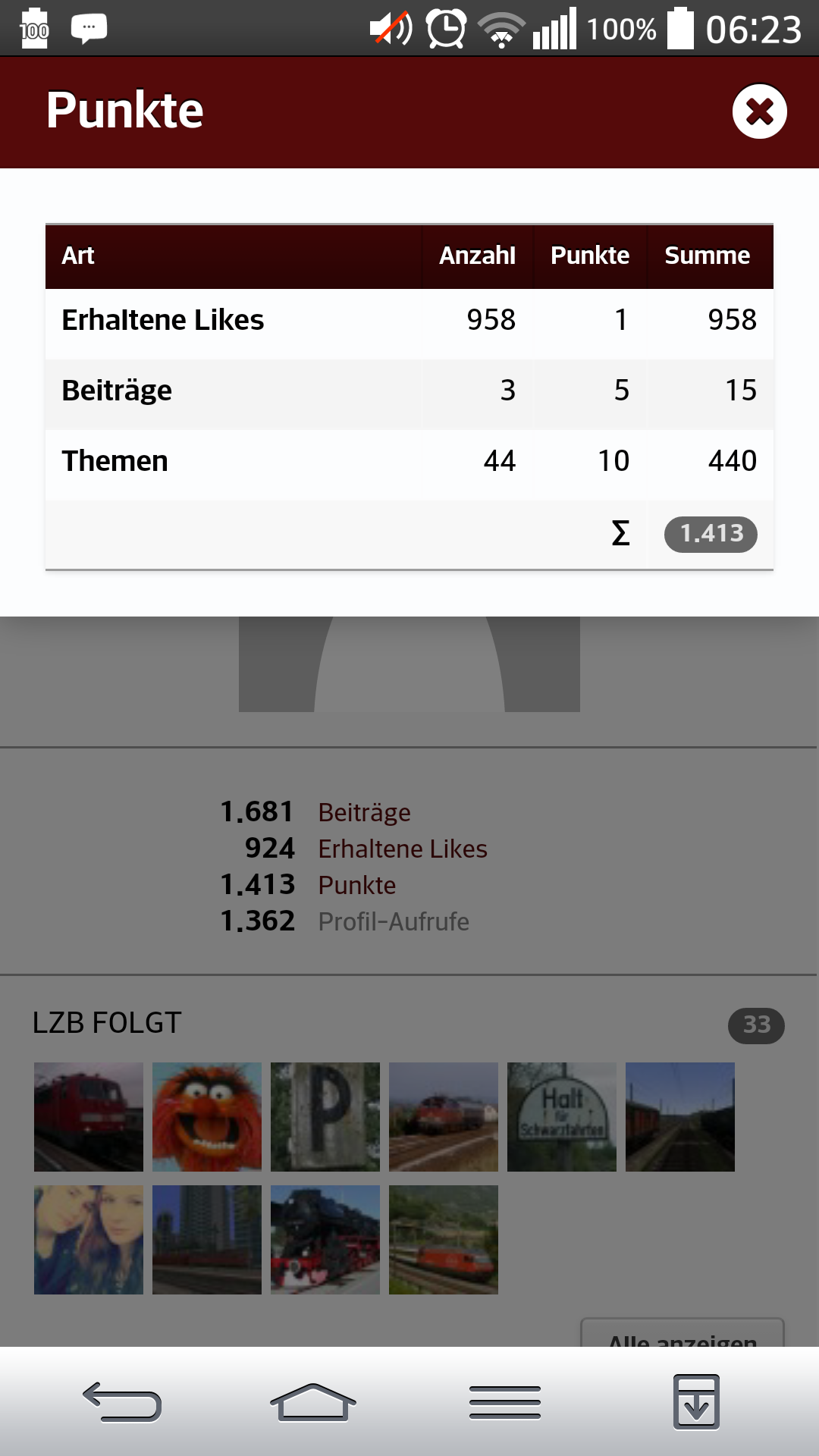Image resolution: width=819 pixels, height=1456 pixels.
Task: Close the Punkte dialog
Action: [759, 111]
